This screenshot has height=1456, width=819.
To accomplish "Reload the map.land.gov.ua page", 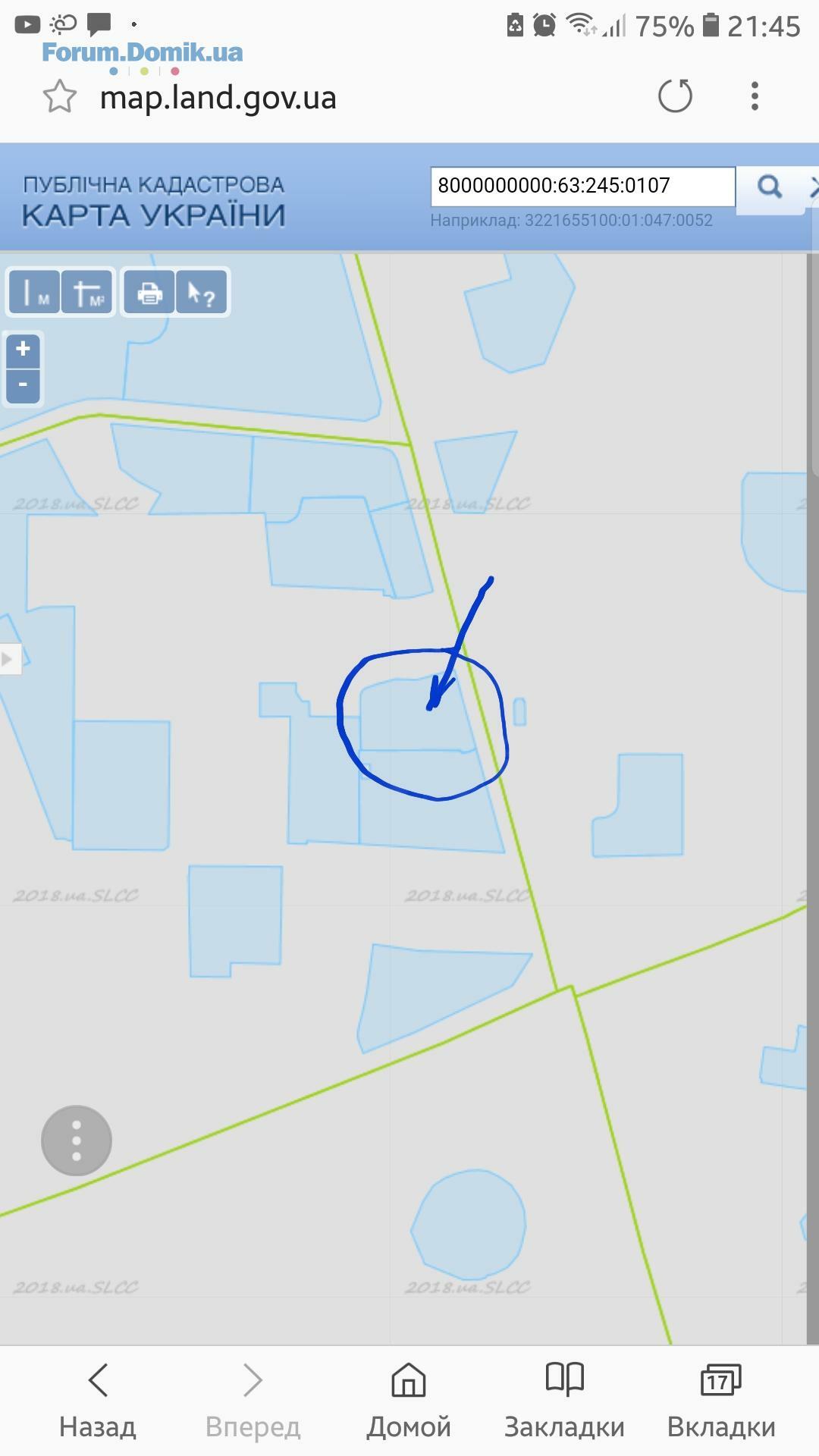I will 675,96.
